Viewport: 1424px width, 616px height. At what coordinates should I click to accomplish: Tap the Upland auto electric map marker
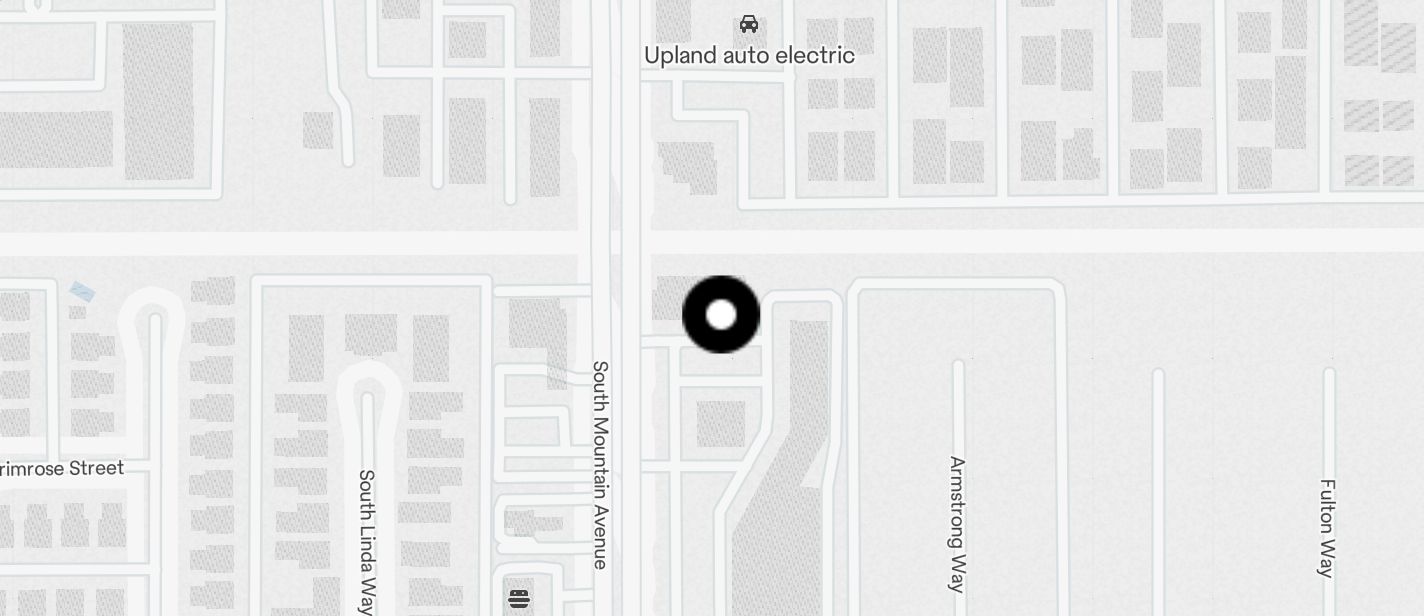coord(748,25)
